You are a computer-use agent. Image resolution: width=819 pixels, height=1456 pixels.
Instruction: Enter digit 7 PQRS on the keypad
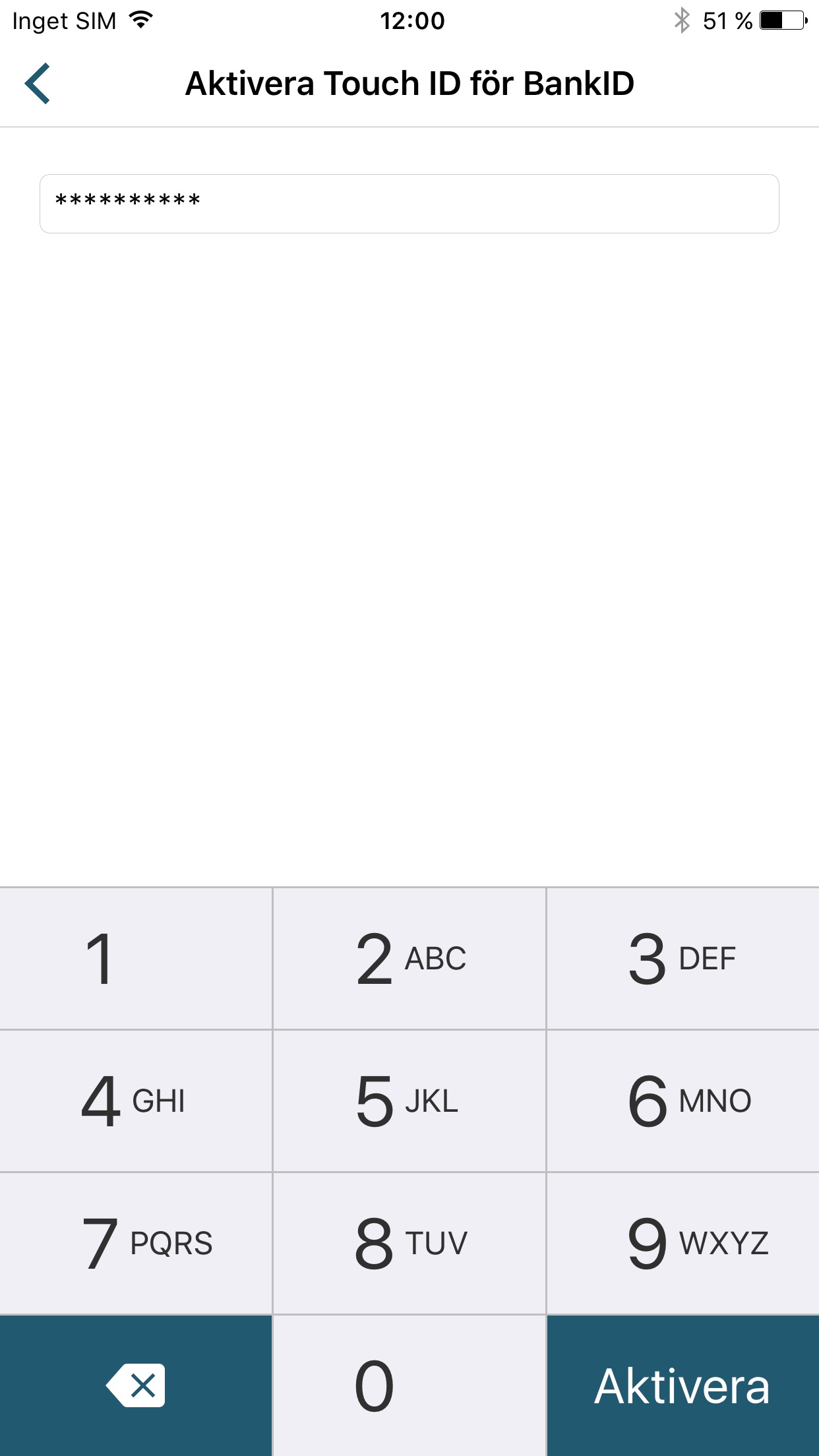coord(136,1243)
